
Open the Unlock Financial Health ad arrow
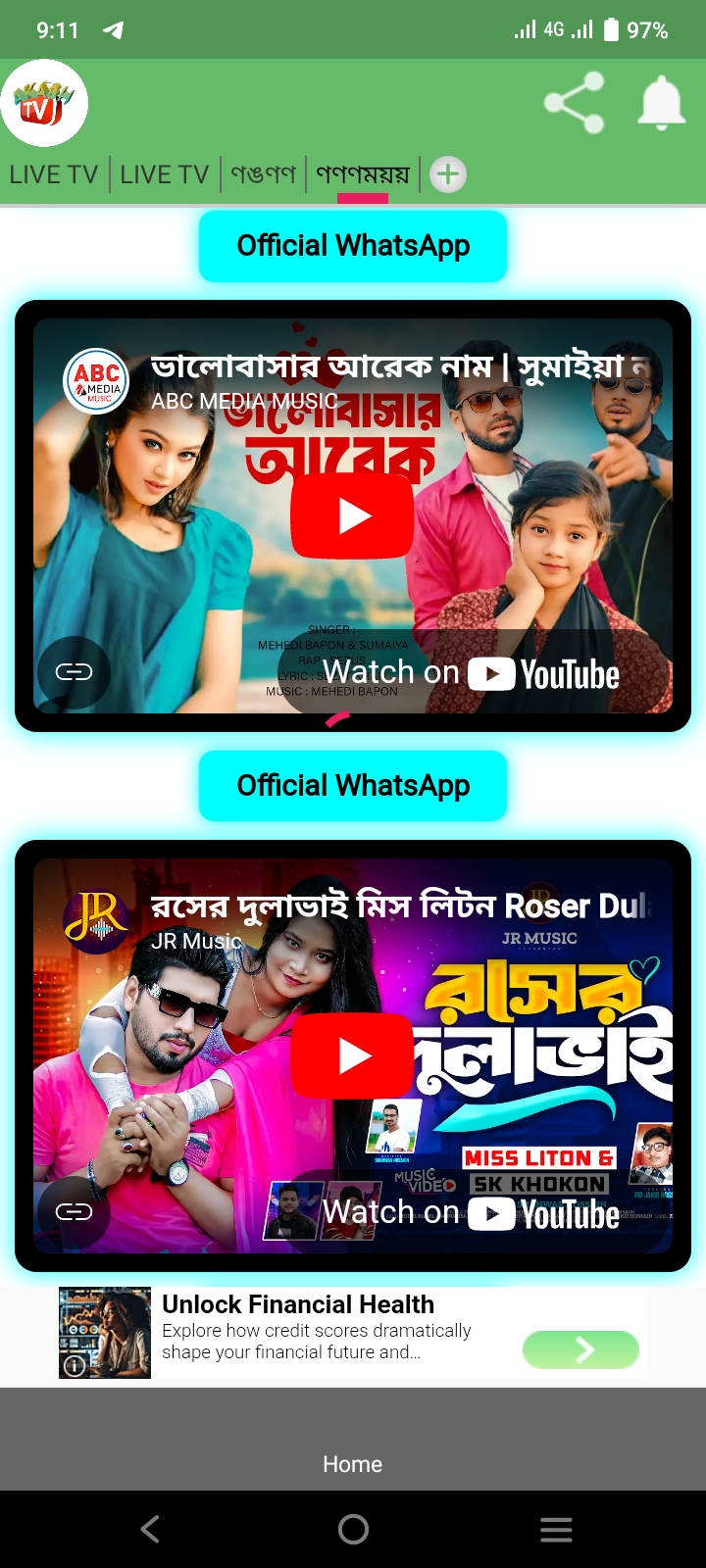point(580,1350)
